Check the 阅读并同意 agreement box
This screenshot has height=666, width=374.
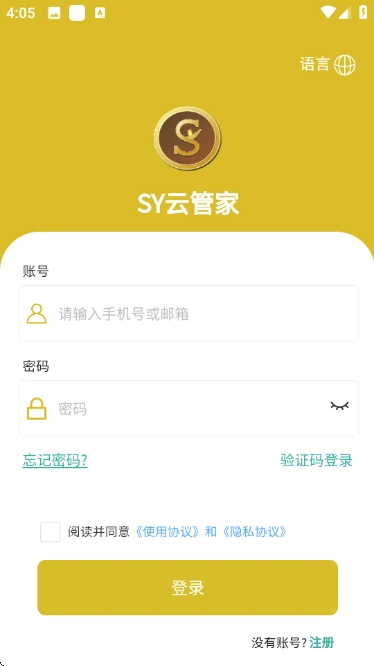[x=50, y=532]
